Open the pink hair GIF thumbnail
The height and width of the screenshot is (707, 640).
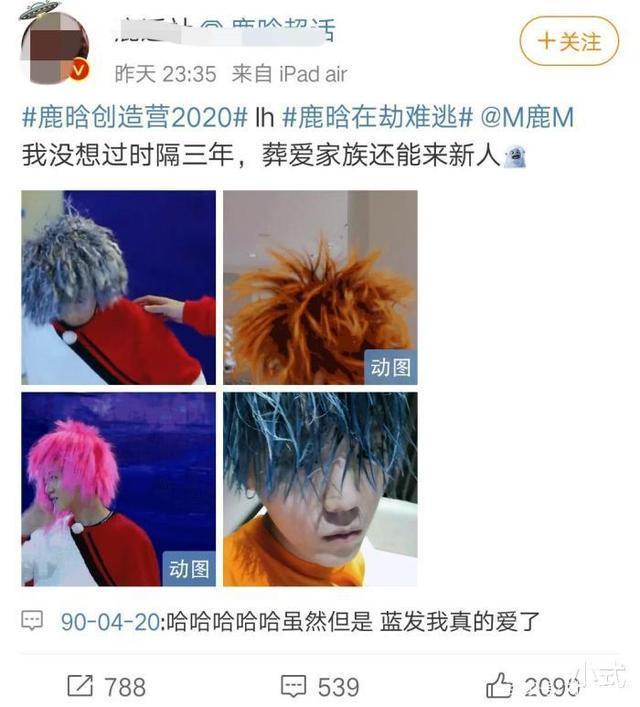[119, 488]
